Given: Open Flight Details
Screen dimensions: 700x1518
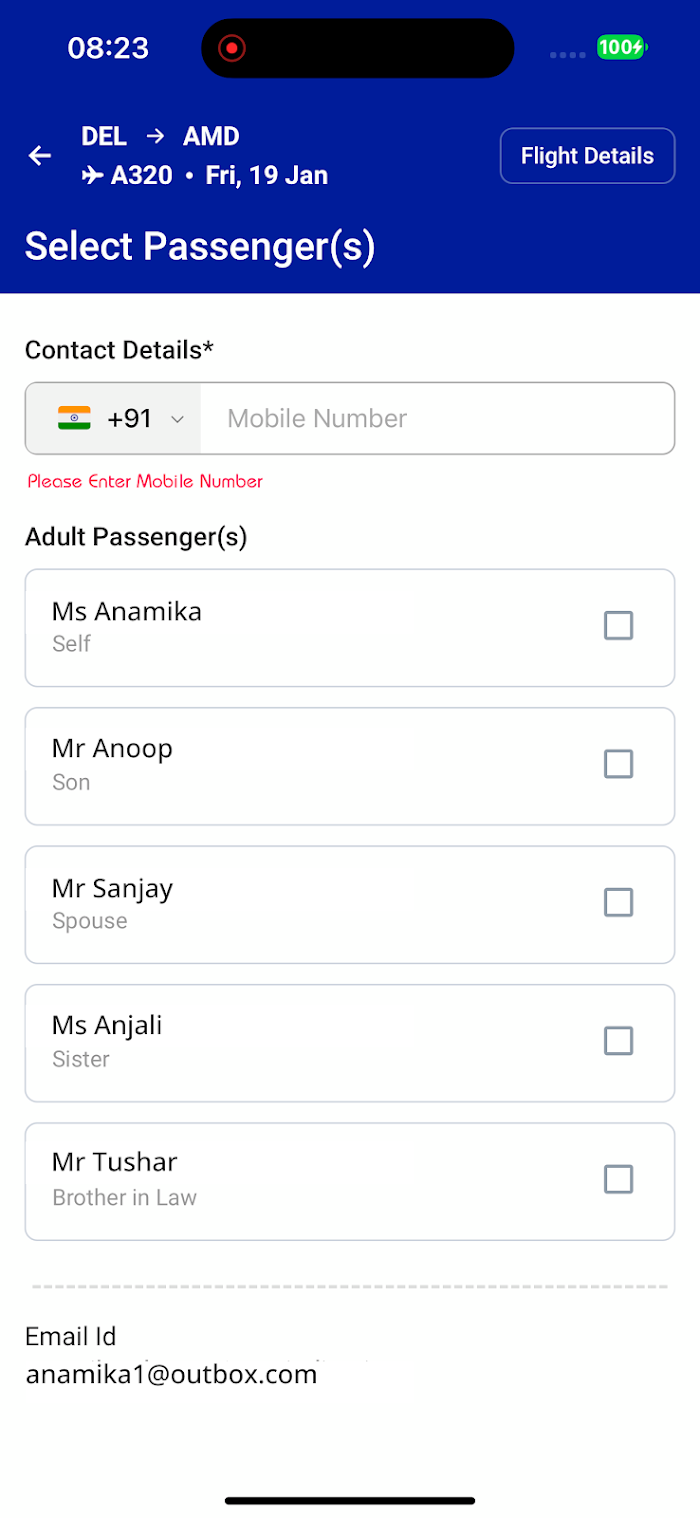Looking at the screenshot, I should coord(587,156).
